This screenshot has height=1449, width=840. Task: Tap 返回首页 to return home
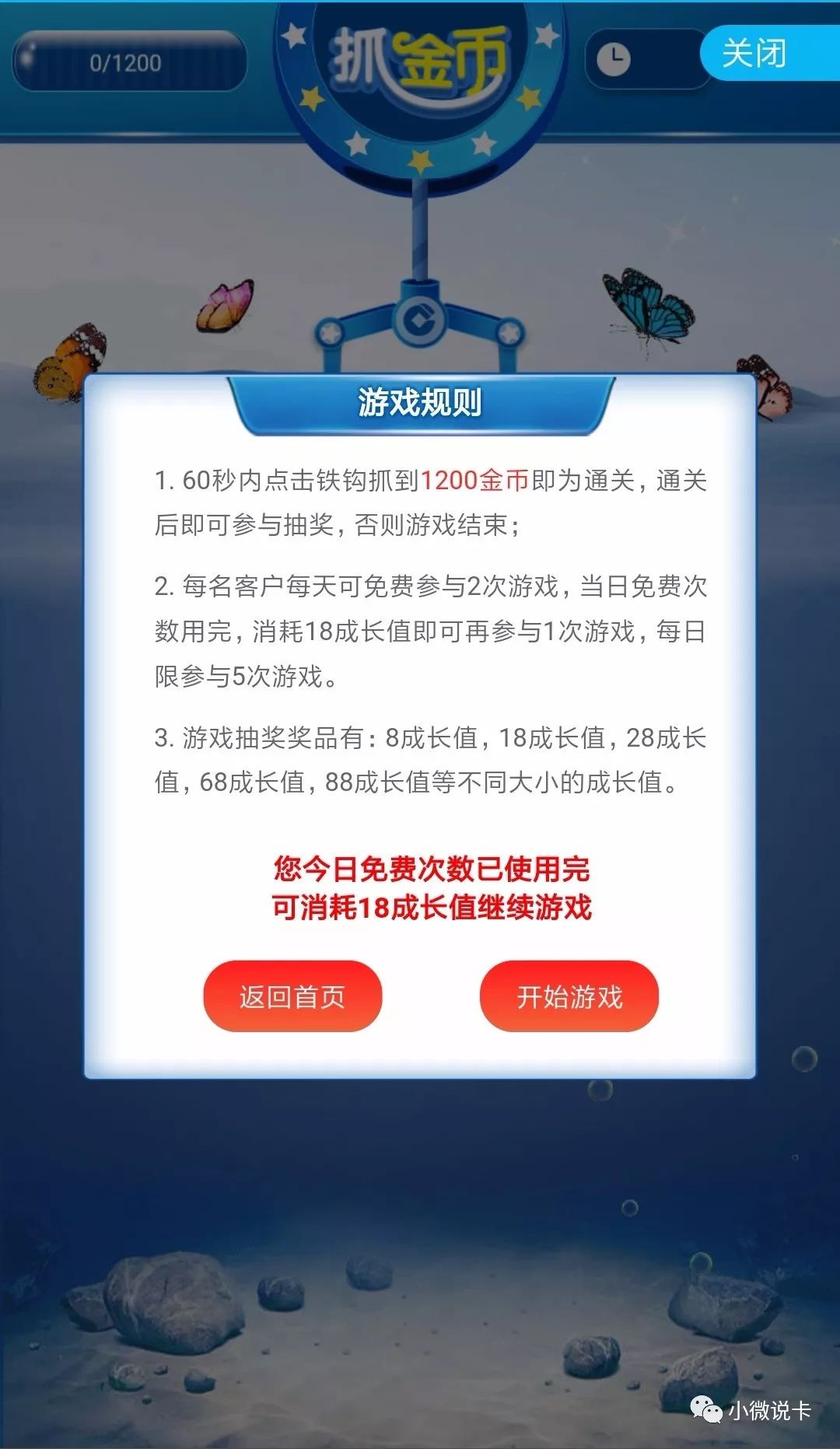[x=292, y=996]
